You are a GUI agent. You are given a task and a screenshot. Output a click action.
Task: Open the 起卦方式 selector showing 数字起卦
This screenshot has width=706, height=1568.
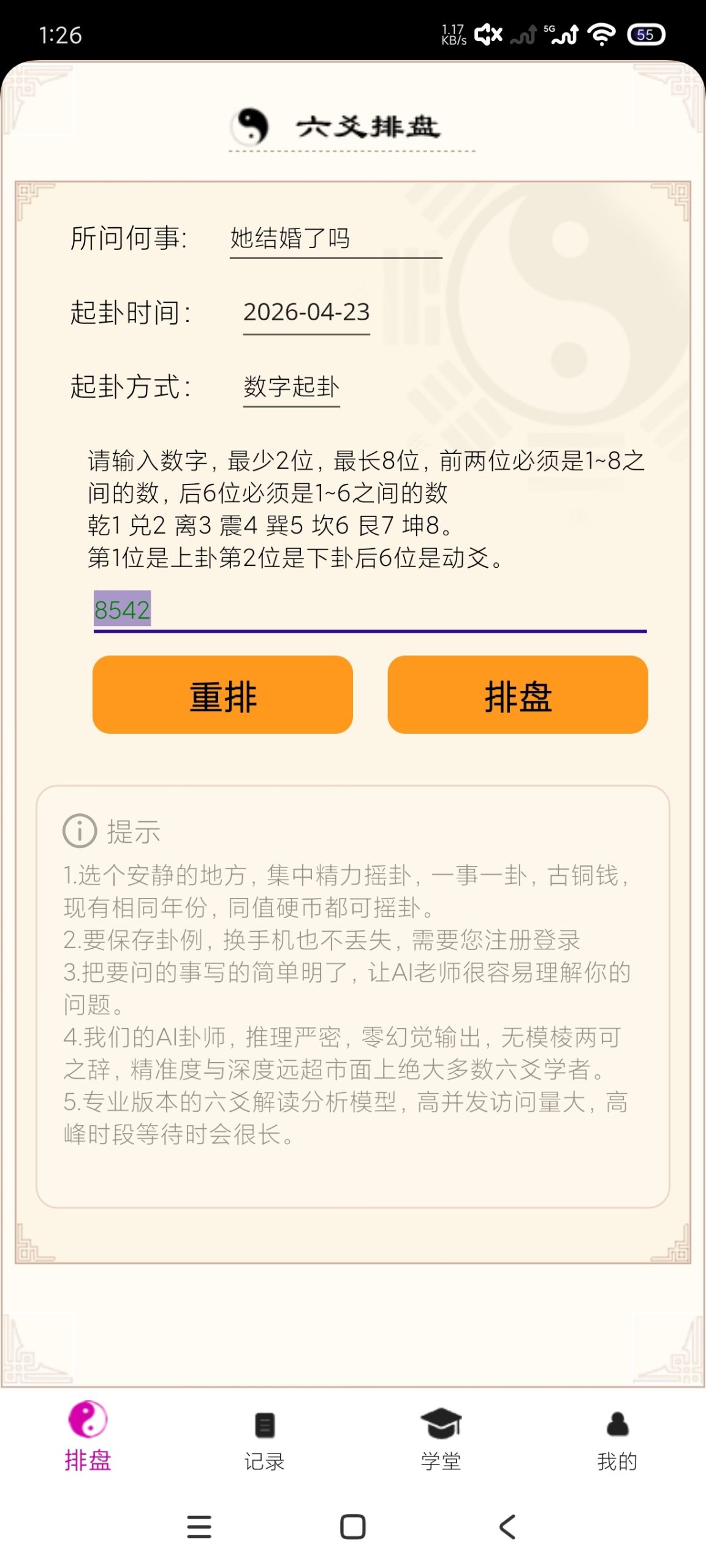291,387
